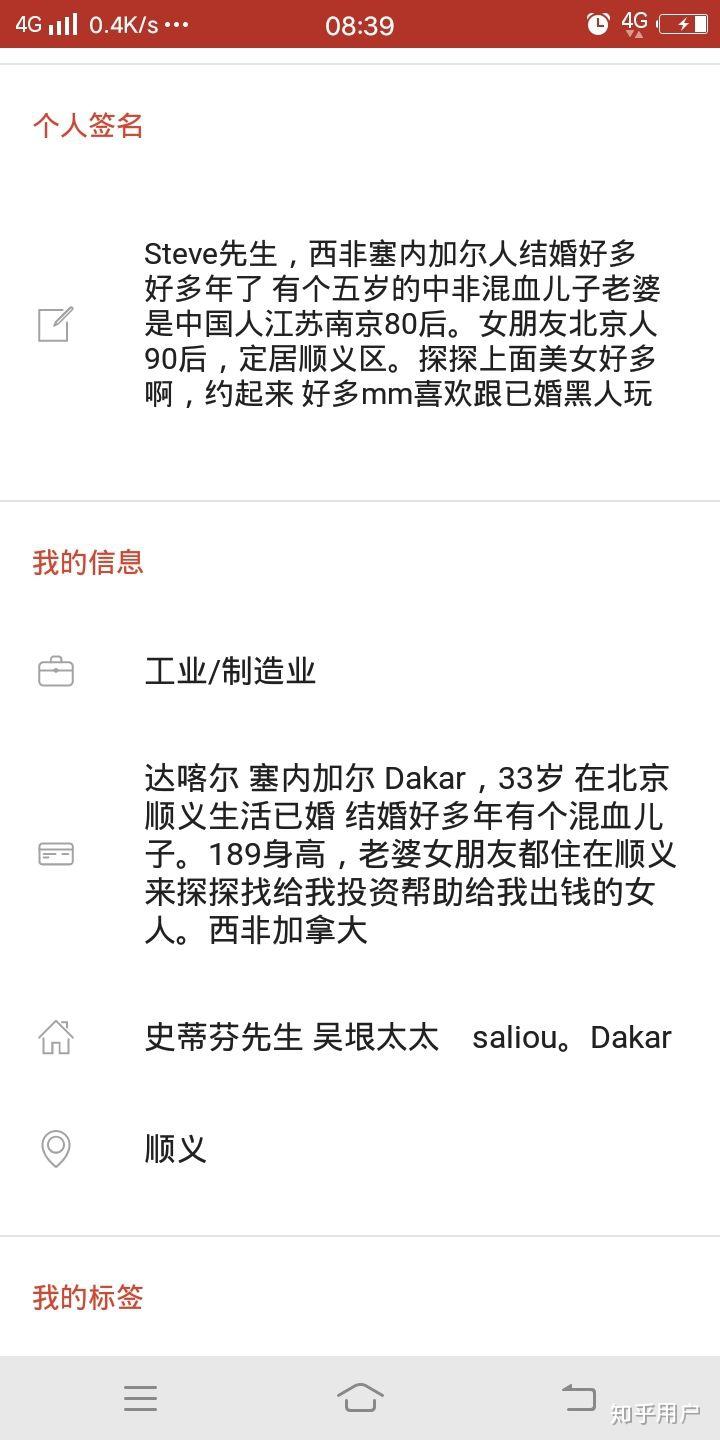The height and width of the screenshot is (1440, 720).
Task: Expand the 个人签名 section
Action: (x=89, y=125)
